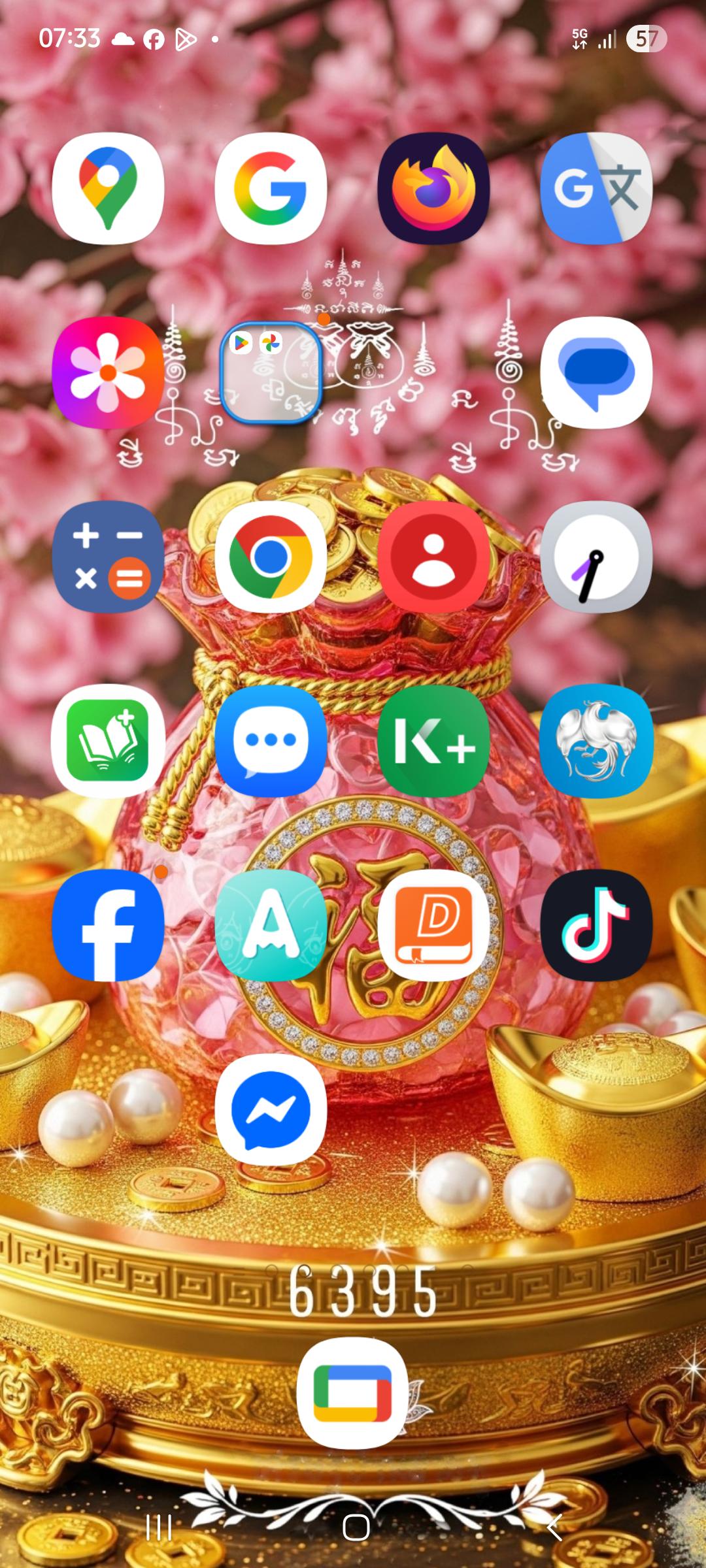
Task: Open Facebook Messenger
Action: 271,1109
